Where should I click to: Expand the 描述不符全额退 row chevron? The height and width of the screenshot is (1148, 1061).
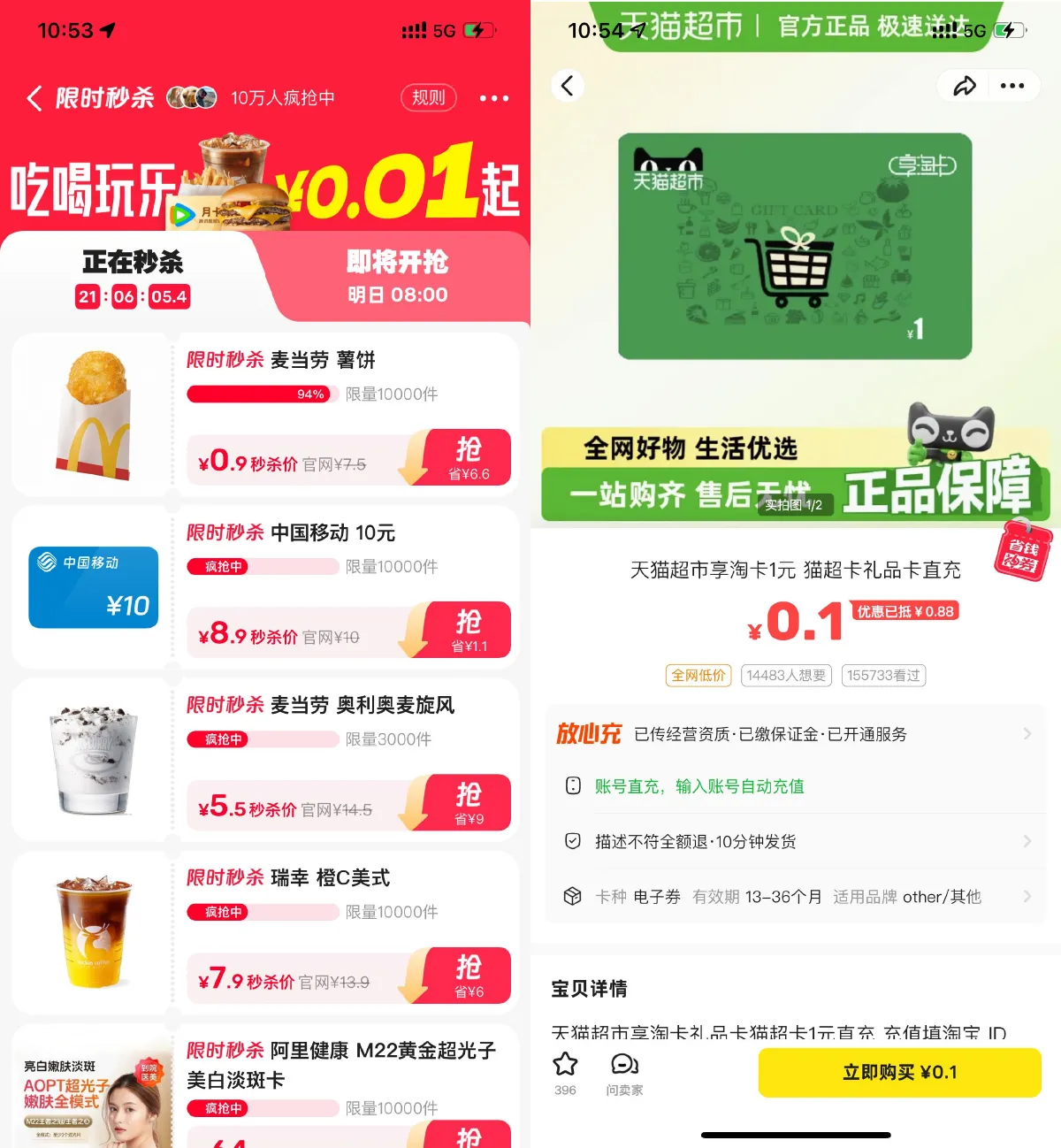click(x=1026, y=841)
